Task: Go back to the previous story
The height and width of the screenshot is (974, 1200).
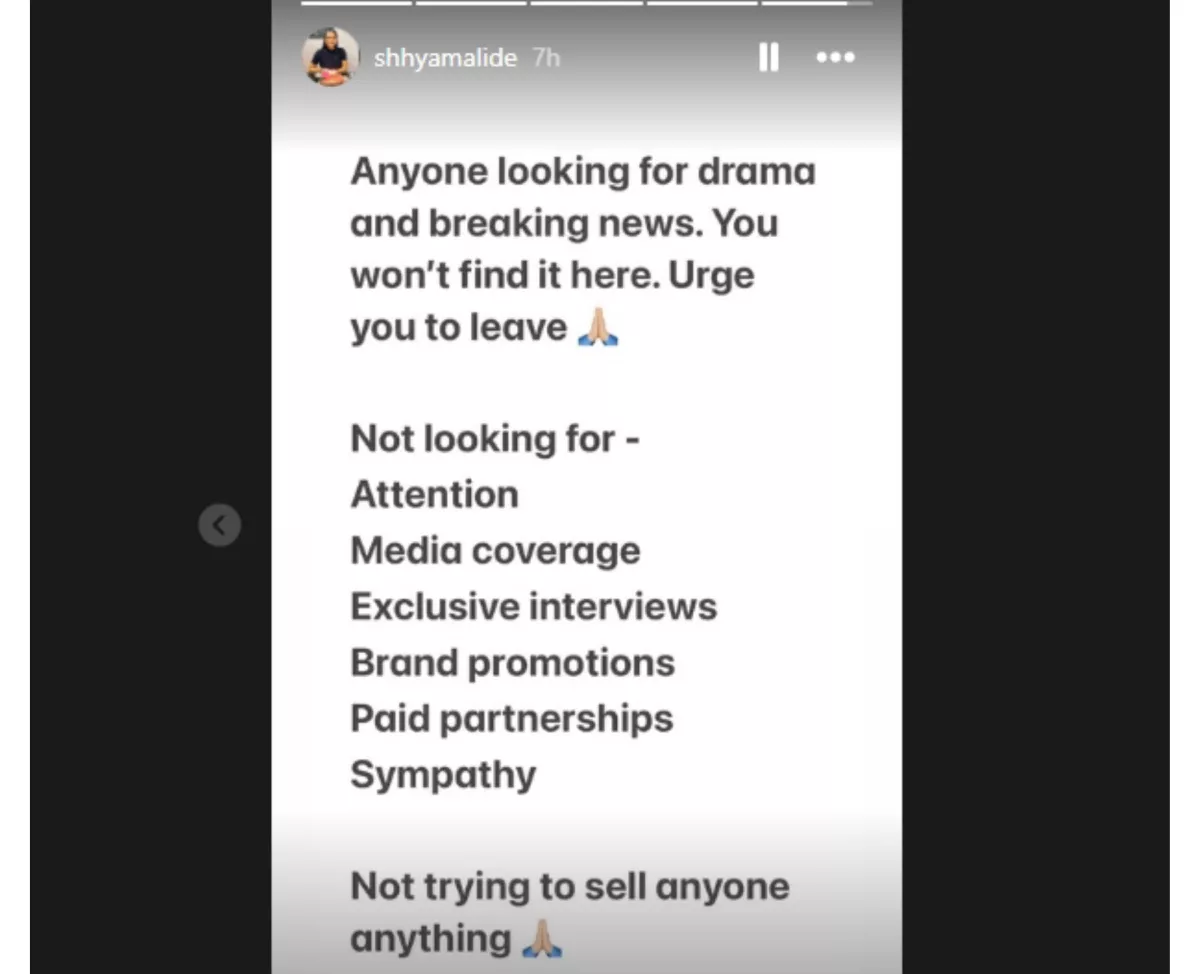Action: (x=219, y=524)
